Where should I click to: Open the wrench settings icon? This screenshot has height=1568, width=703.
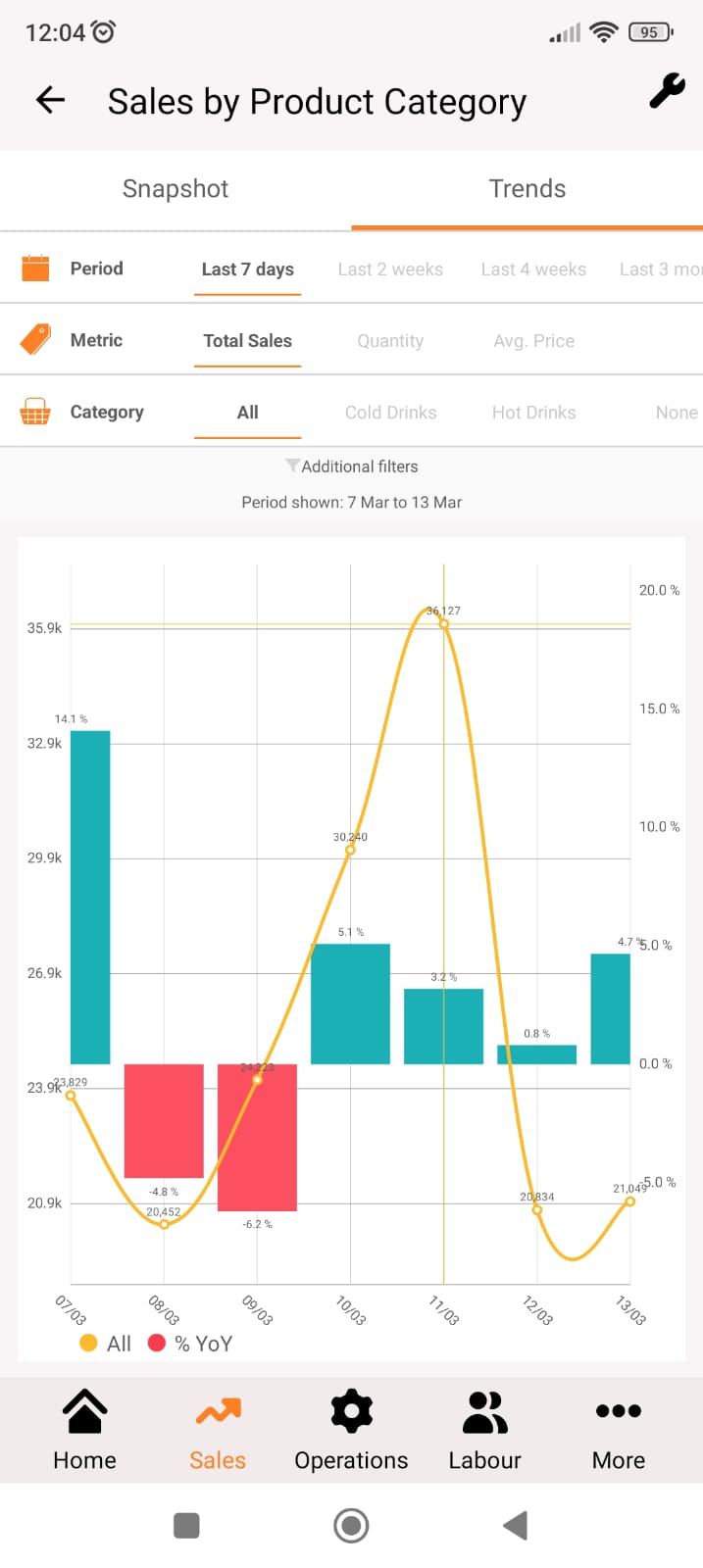pos(667,91)
